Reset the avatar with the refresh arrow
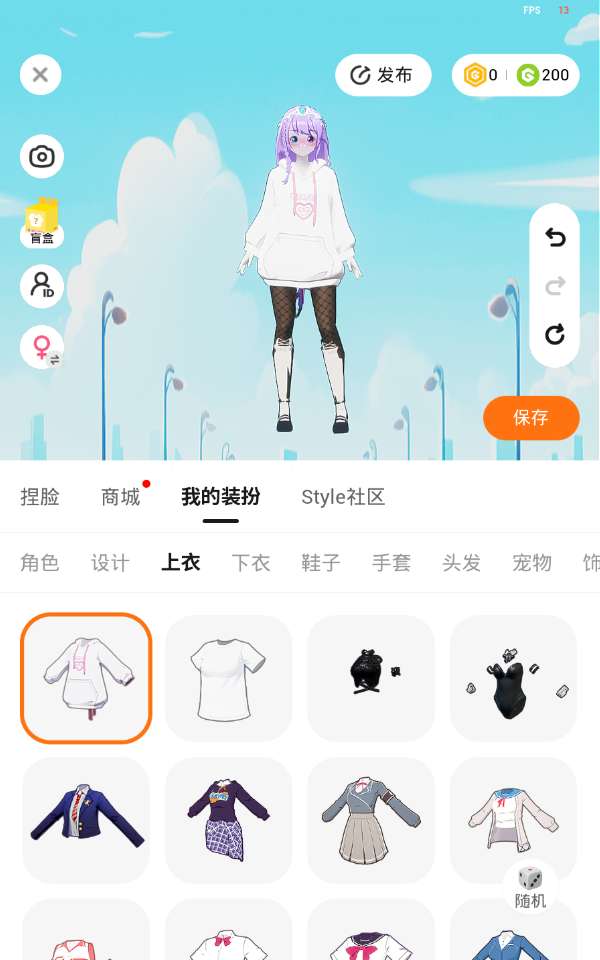The height and width of the screenshot is (960, 600). [x=555, y=334]
